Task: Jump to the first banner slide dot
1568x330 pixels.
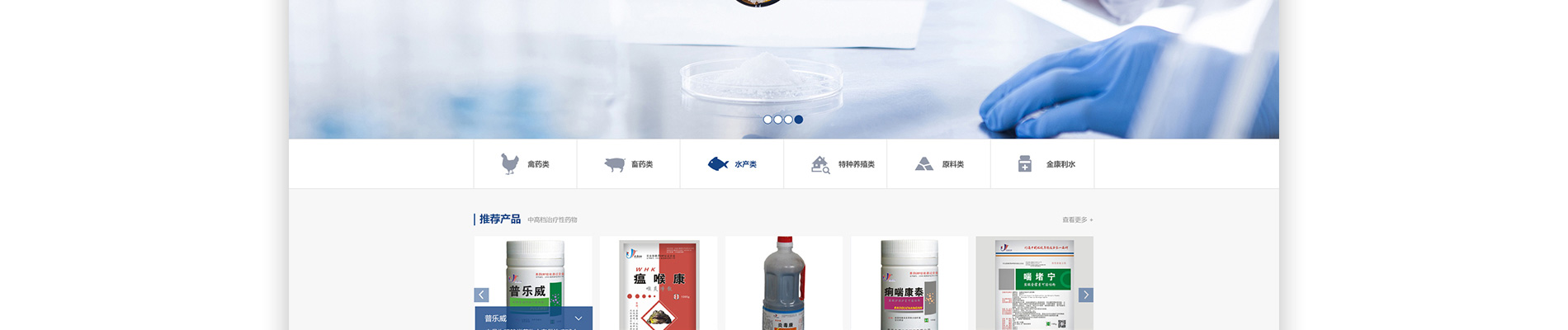Action: pos(767,120)
